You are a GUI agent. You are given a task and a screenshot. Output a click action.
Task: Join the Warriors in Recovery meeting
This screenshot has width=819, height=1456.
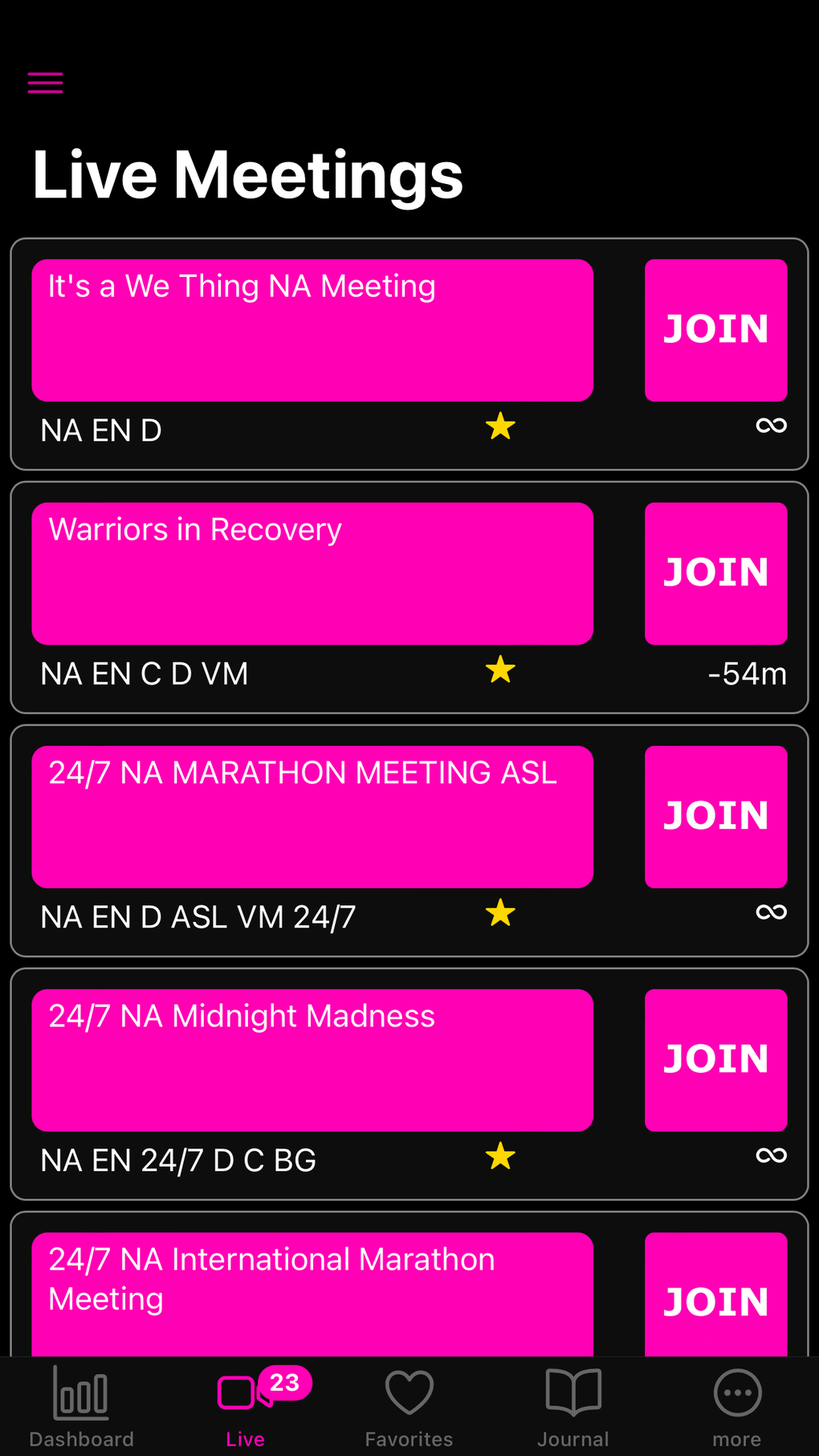pyautogui.click(x=715, y=573)
